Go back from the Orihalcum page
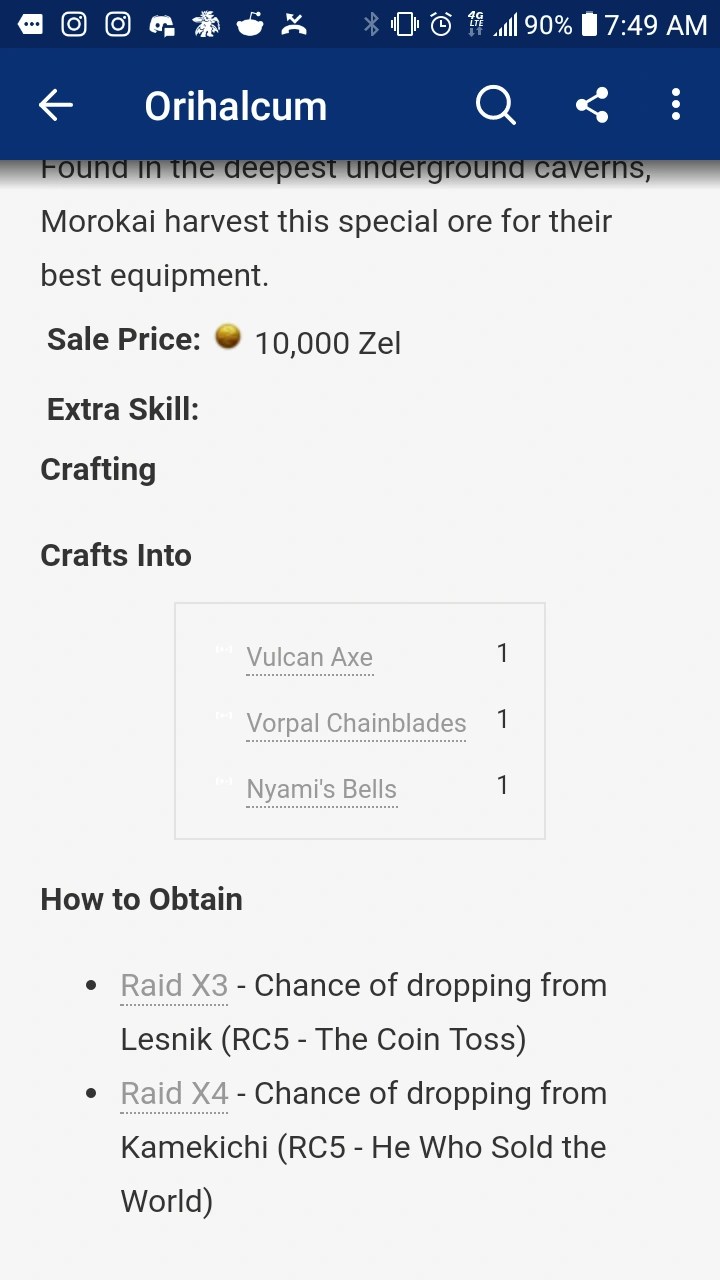This screenshot has width=720, height=1280. pos(56,105)
